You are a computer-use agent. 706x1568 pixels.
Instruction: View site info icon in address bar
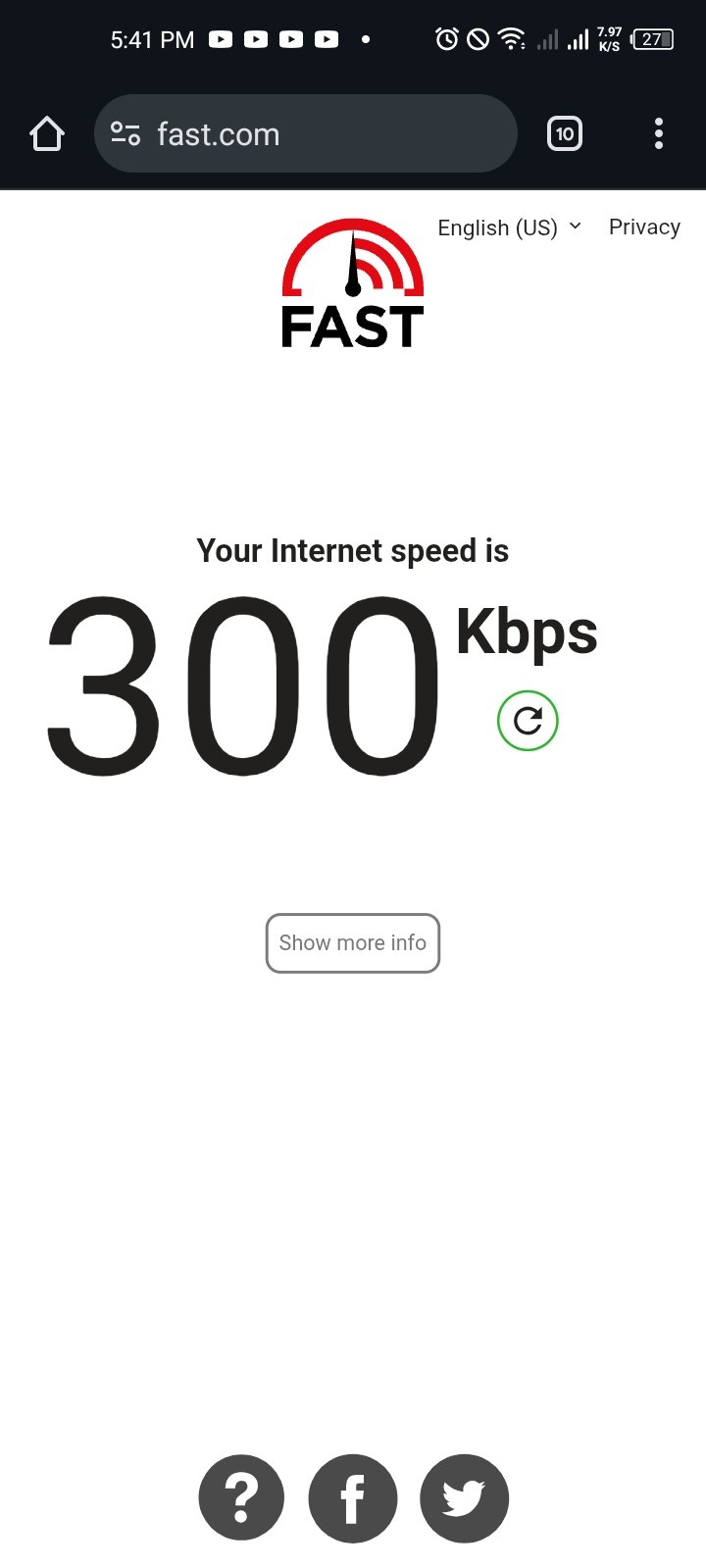(x=126, y=133)
